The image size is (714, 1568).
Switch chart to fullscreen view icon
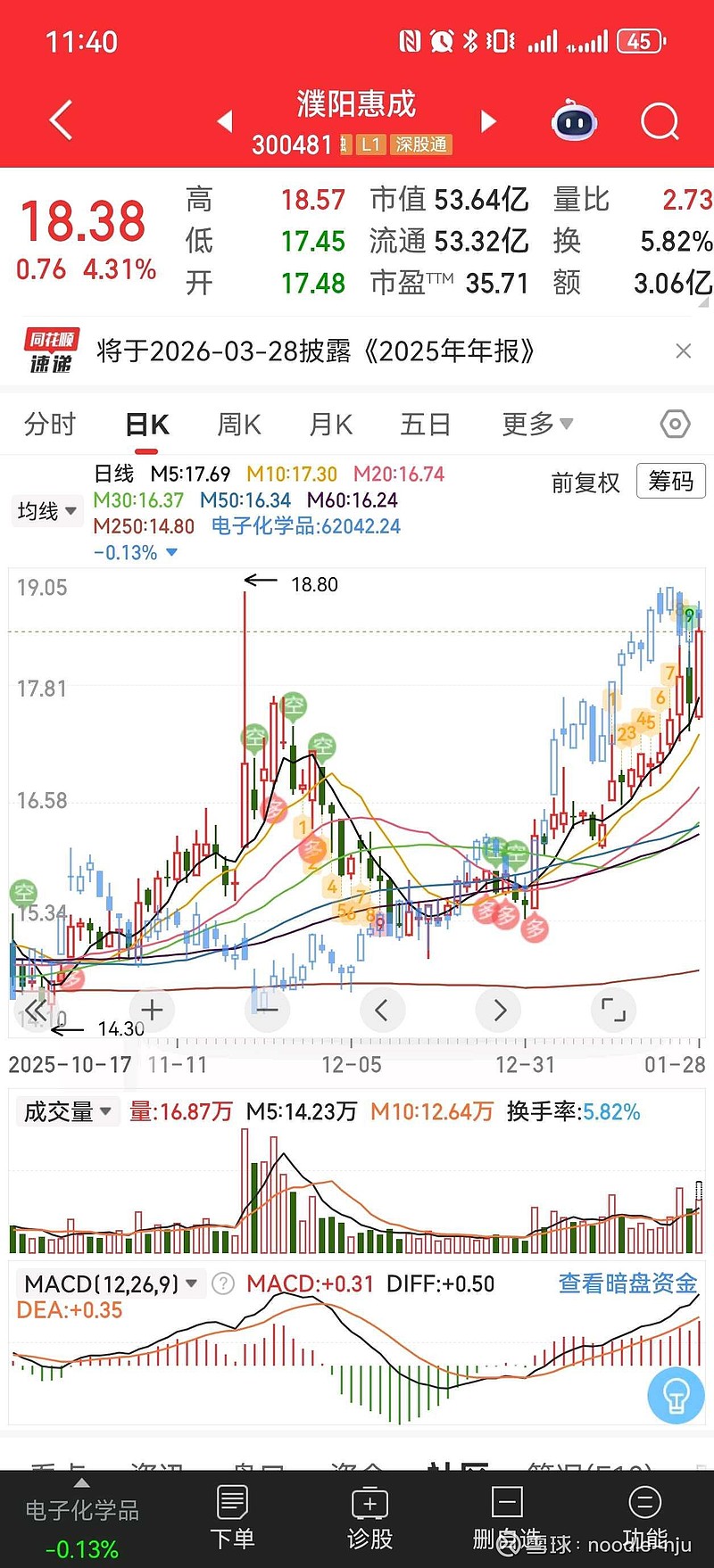point(614,1010)
